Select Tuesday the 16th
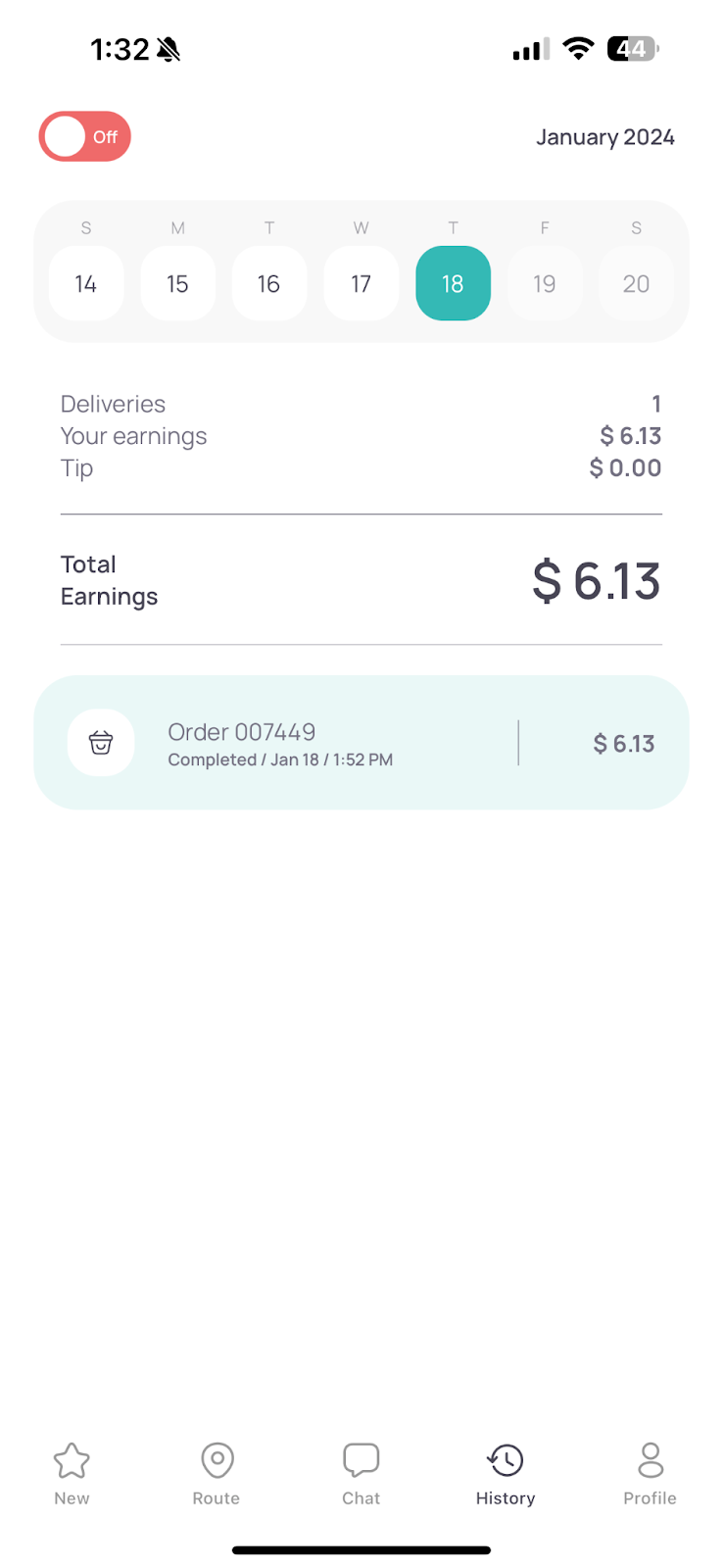 pyautogui.click(x=269, y=283)
